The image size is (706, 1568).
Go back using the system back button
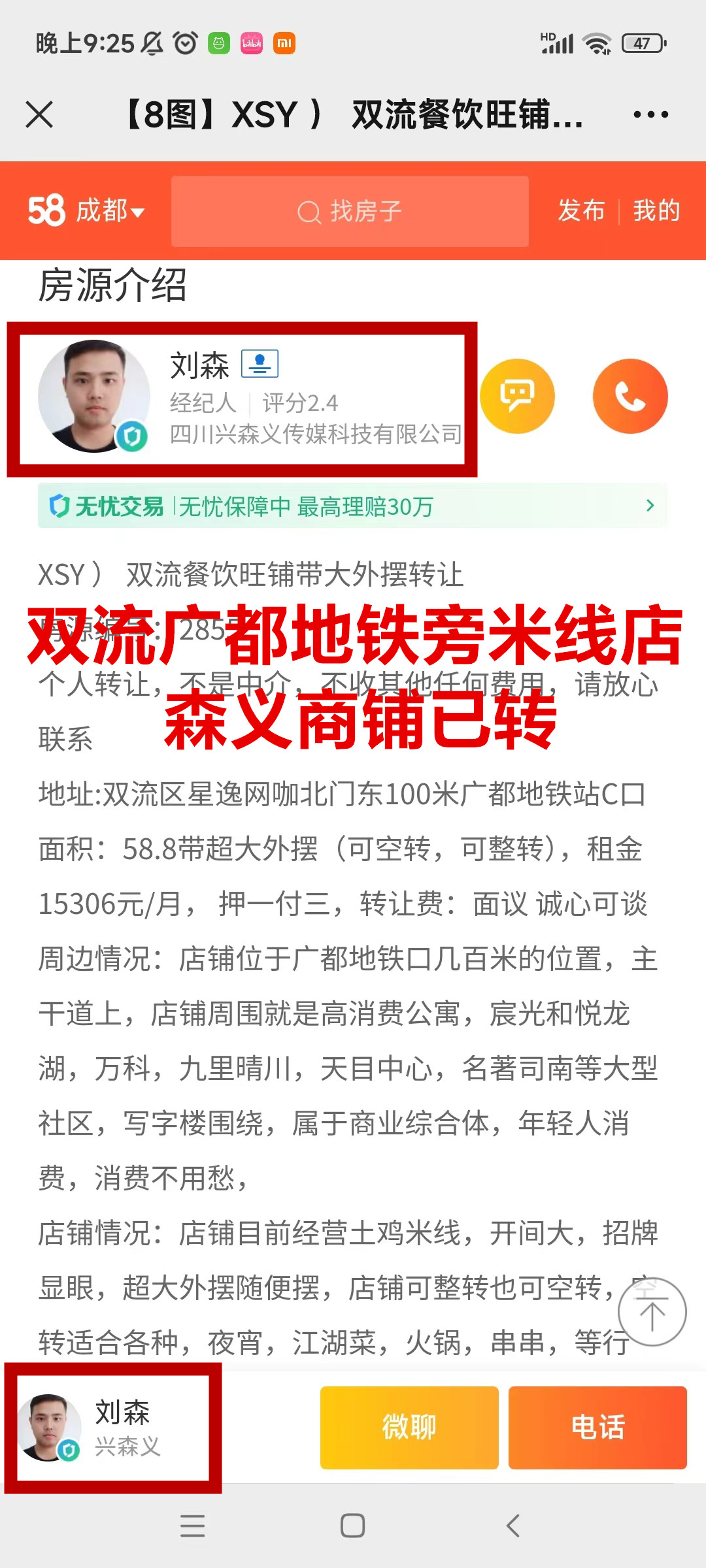[513, 1526]
